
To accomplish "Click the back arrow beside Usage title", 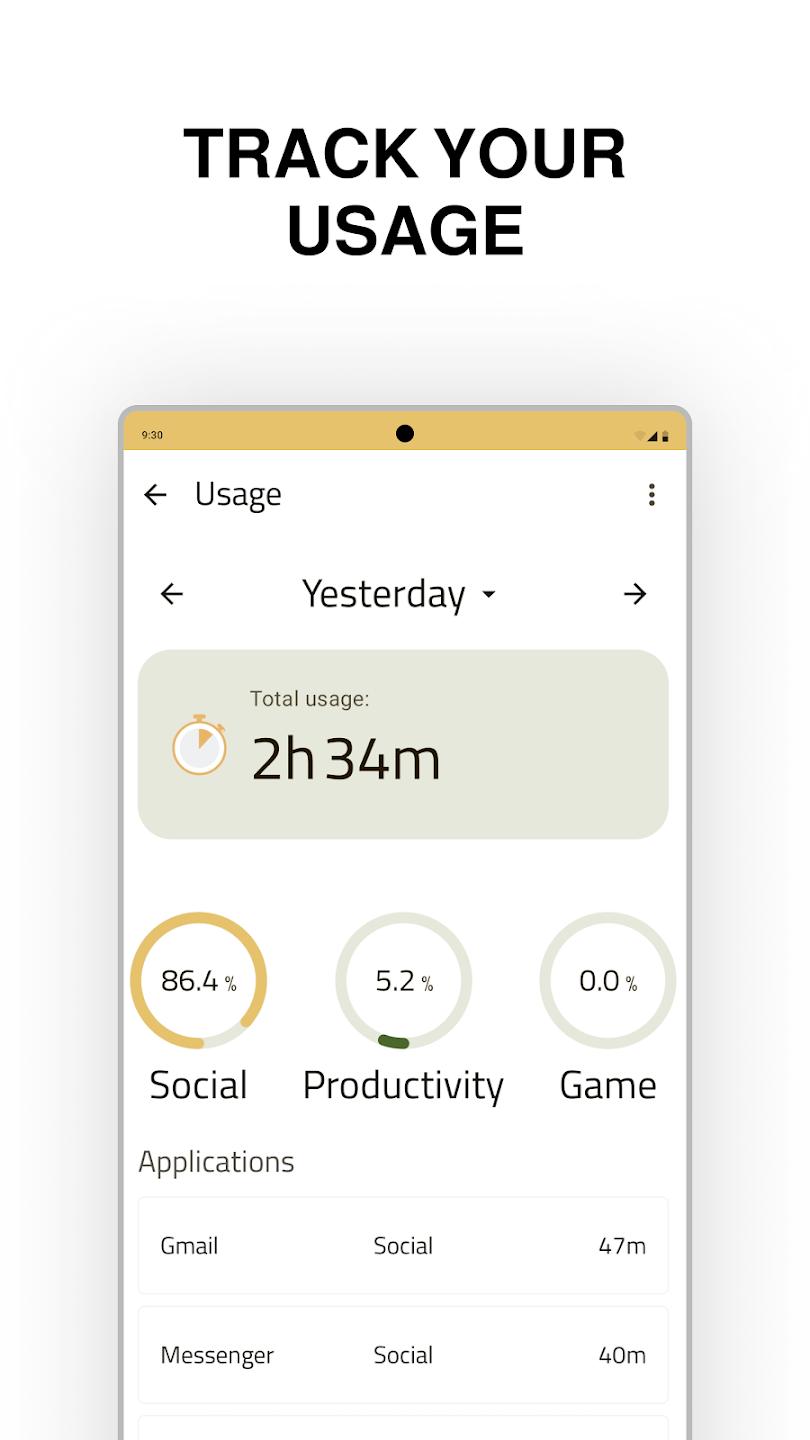I will click(x=156, y=494).
